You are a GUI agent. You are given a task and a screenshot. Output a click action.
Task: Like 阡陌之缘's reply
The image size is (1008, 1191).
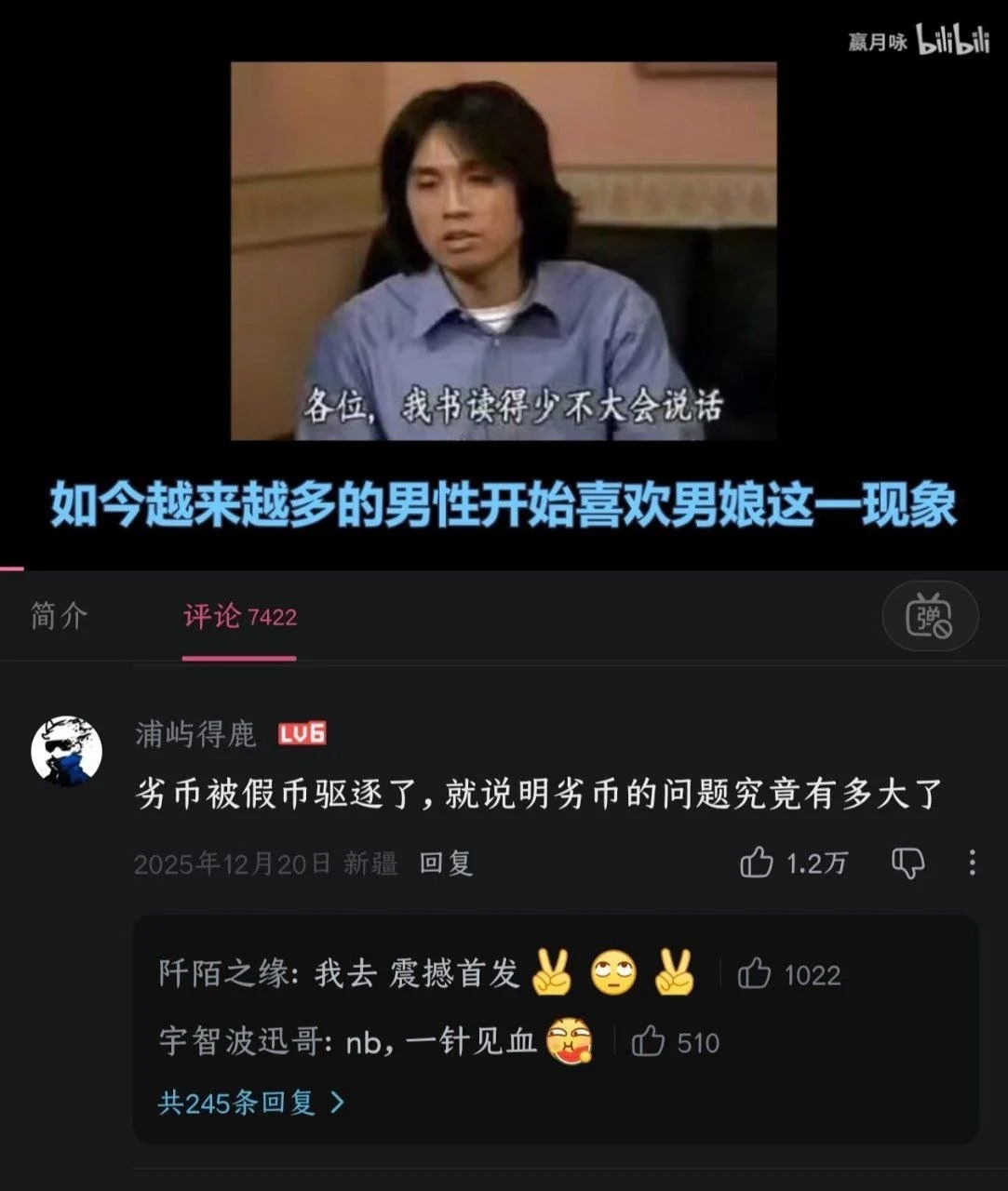coord(754,974)
